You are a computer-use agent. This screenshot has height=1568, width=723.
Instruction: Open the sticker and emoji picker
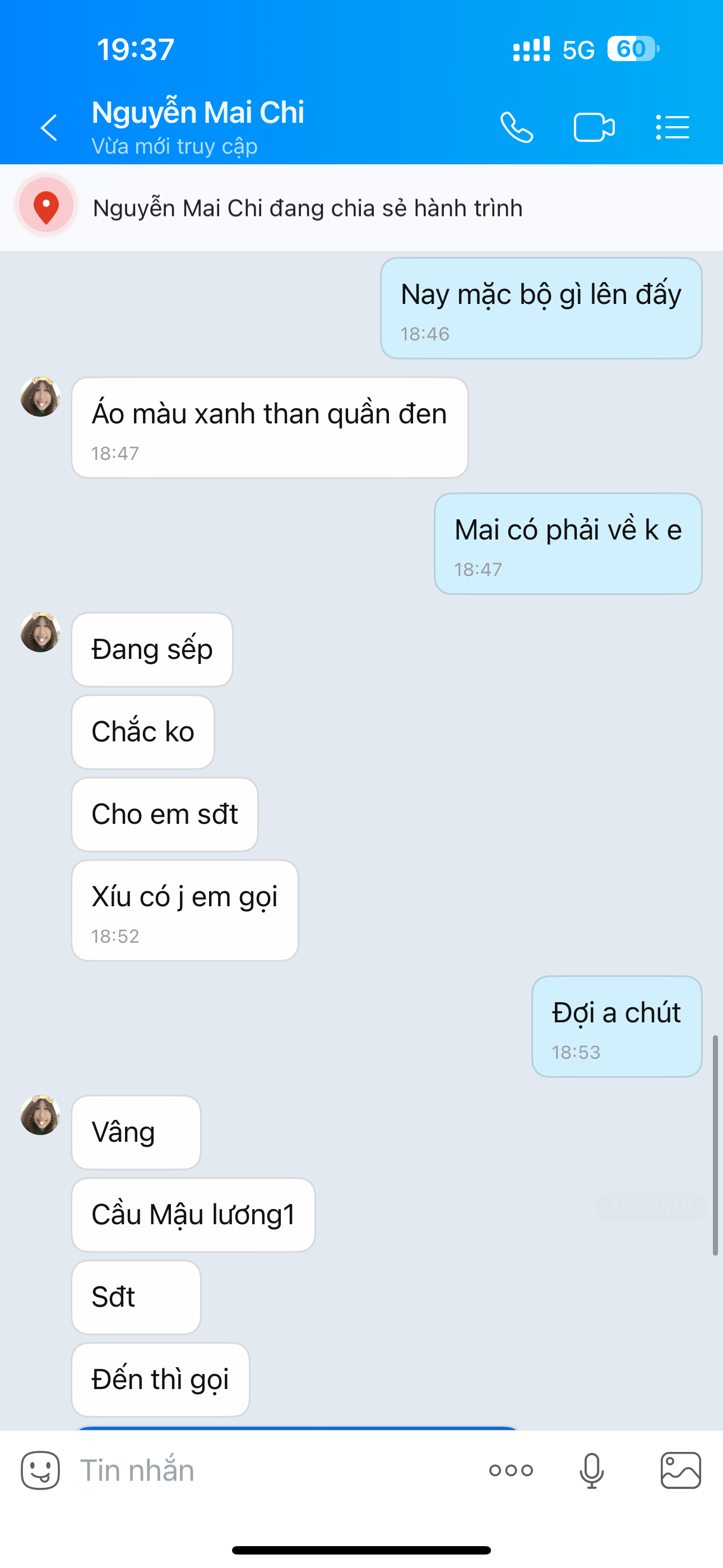40,1470
